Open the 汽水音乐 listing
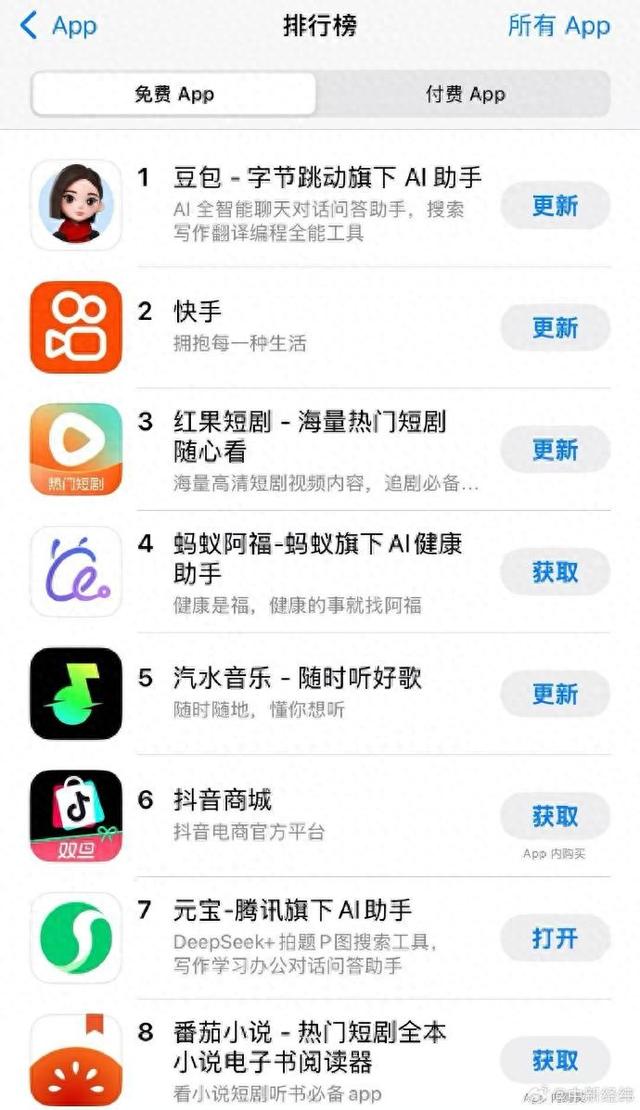Viewport: 640px width, 1110px height. coord(297,678)
